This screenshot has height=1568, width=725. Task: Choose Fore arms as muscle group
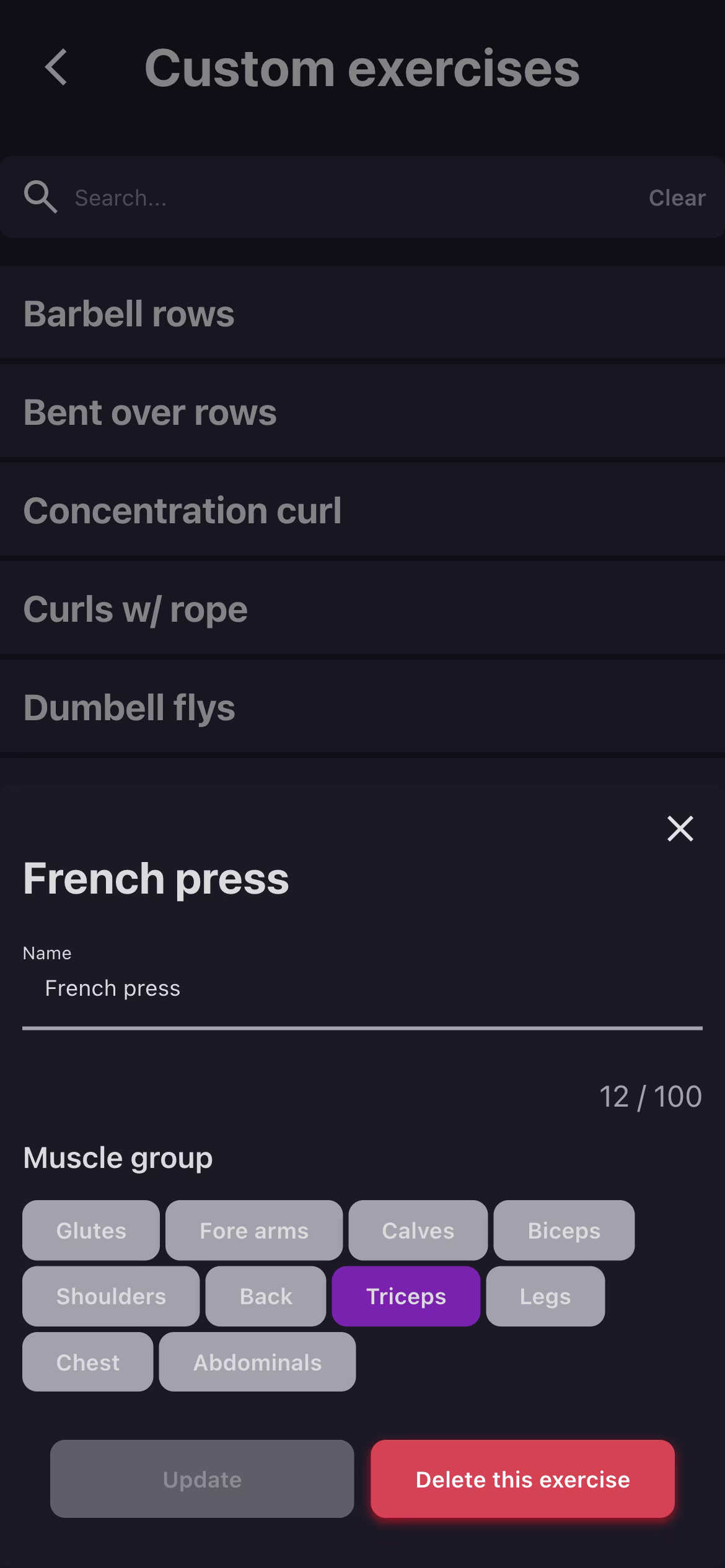pos(254,1230)
